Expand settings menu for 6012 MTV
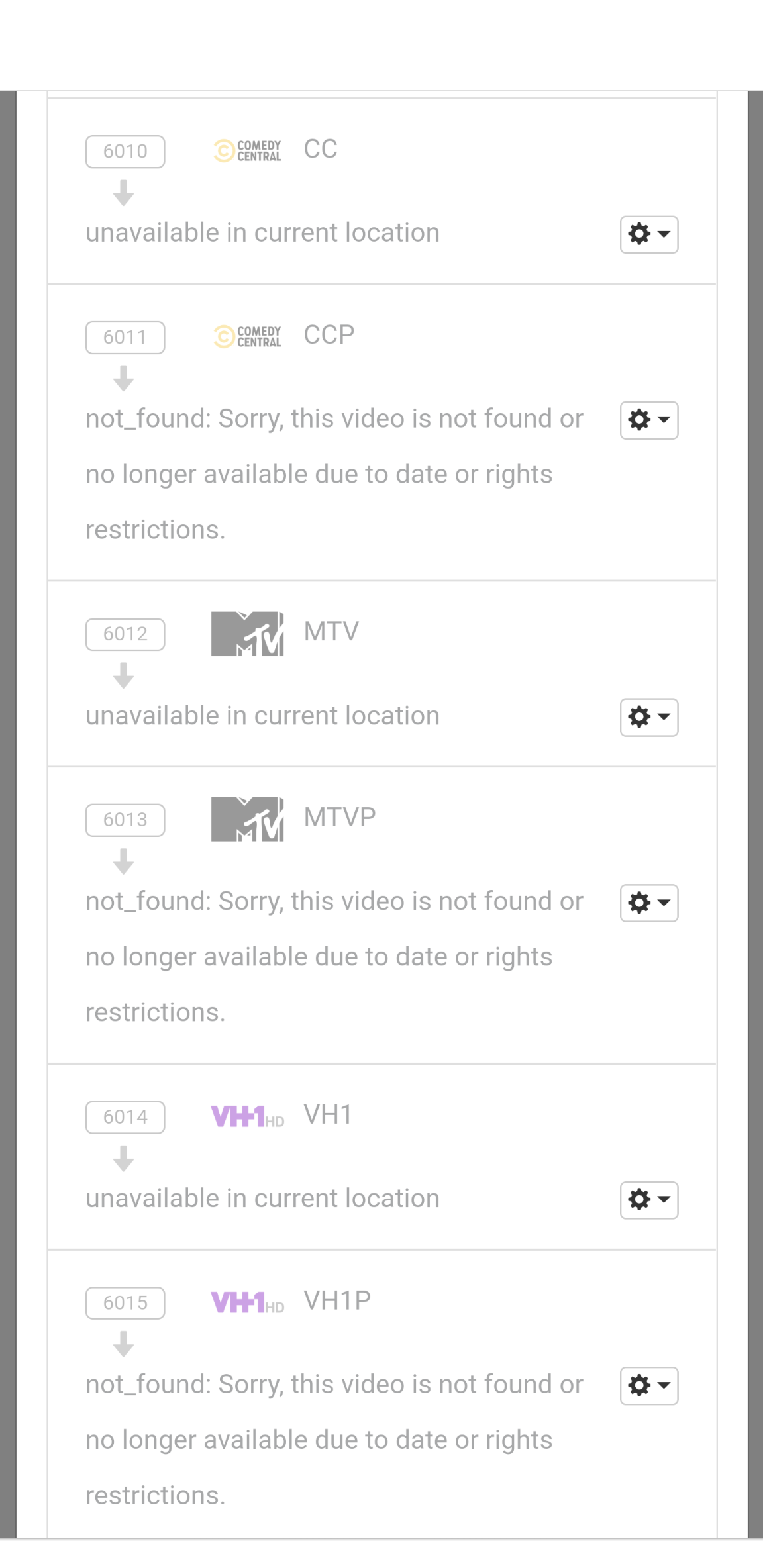The height and width of the screenshot is (1568, 763). 648,717
